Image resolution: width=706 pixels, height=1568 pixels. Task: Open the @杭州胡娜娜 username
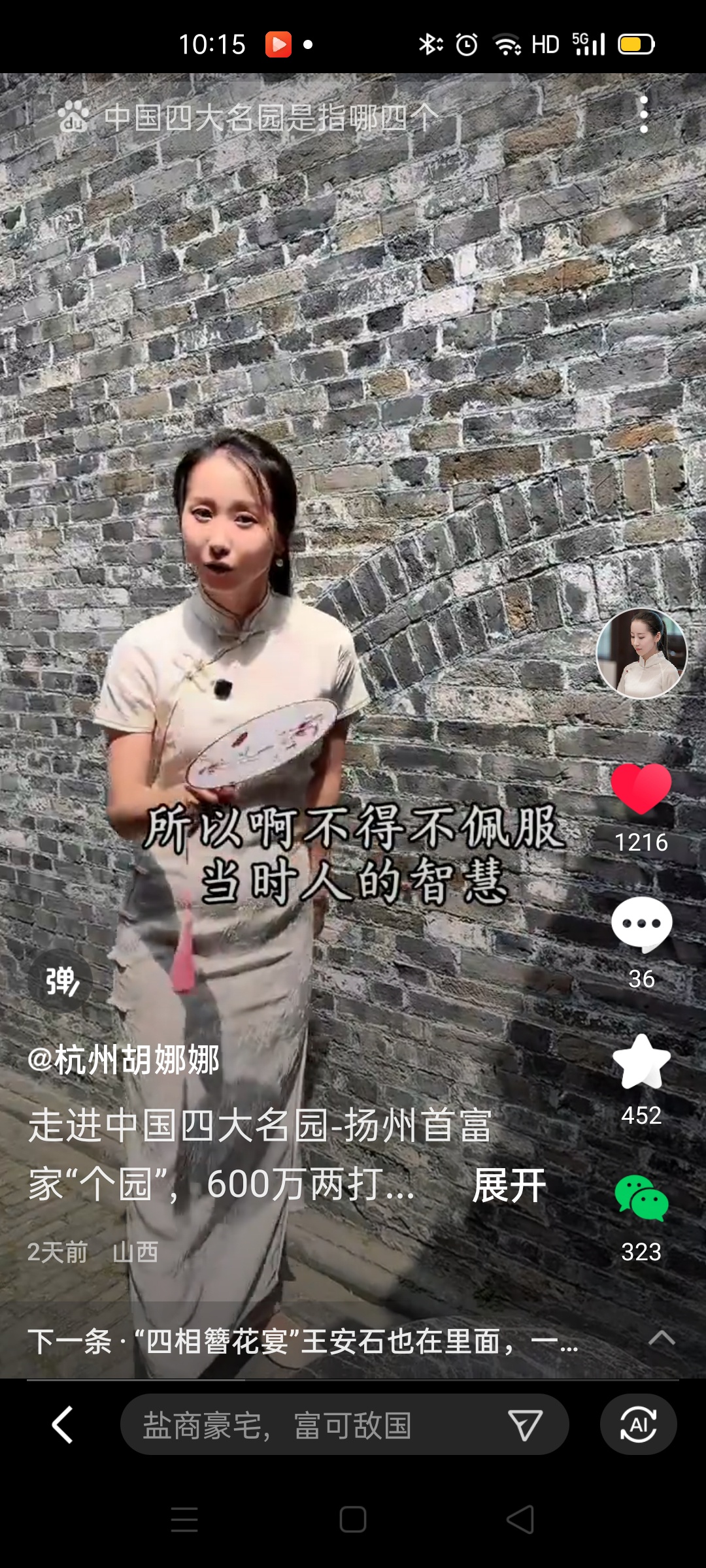124,1060
